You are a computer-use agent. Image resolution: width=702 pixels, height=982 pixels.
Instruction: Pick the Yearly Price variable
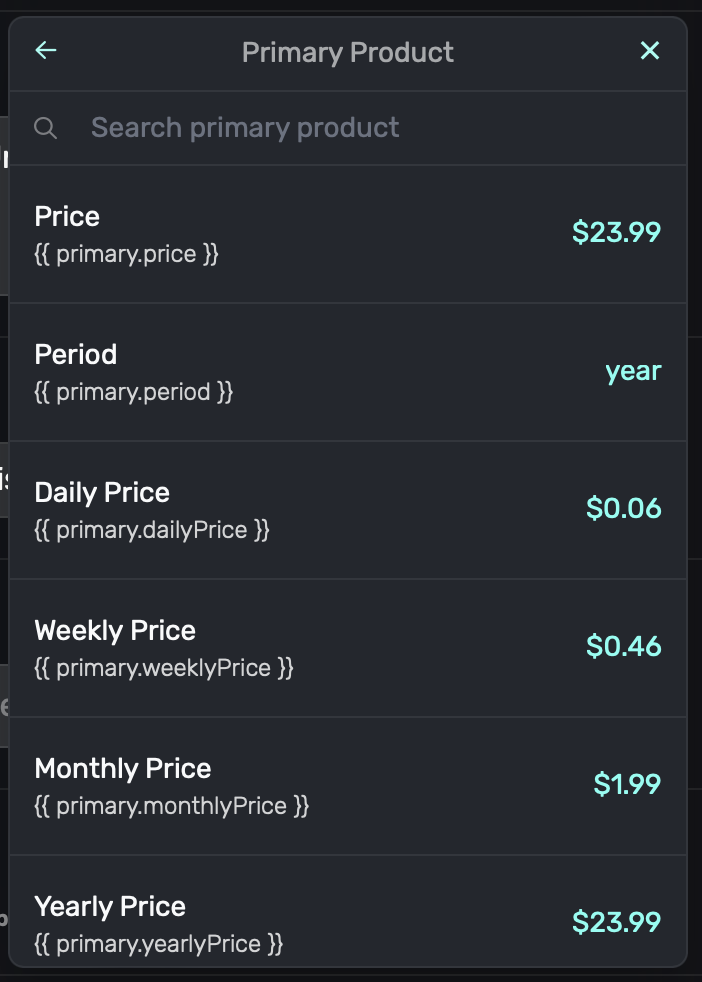tap(348, 920)
